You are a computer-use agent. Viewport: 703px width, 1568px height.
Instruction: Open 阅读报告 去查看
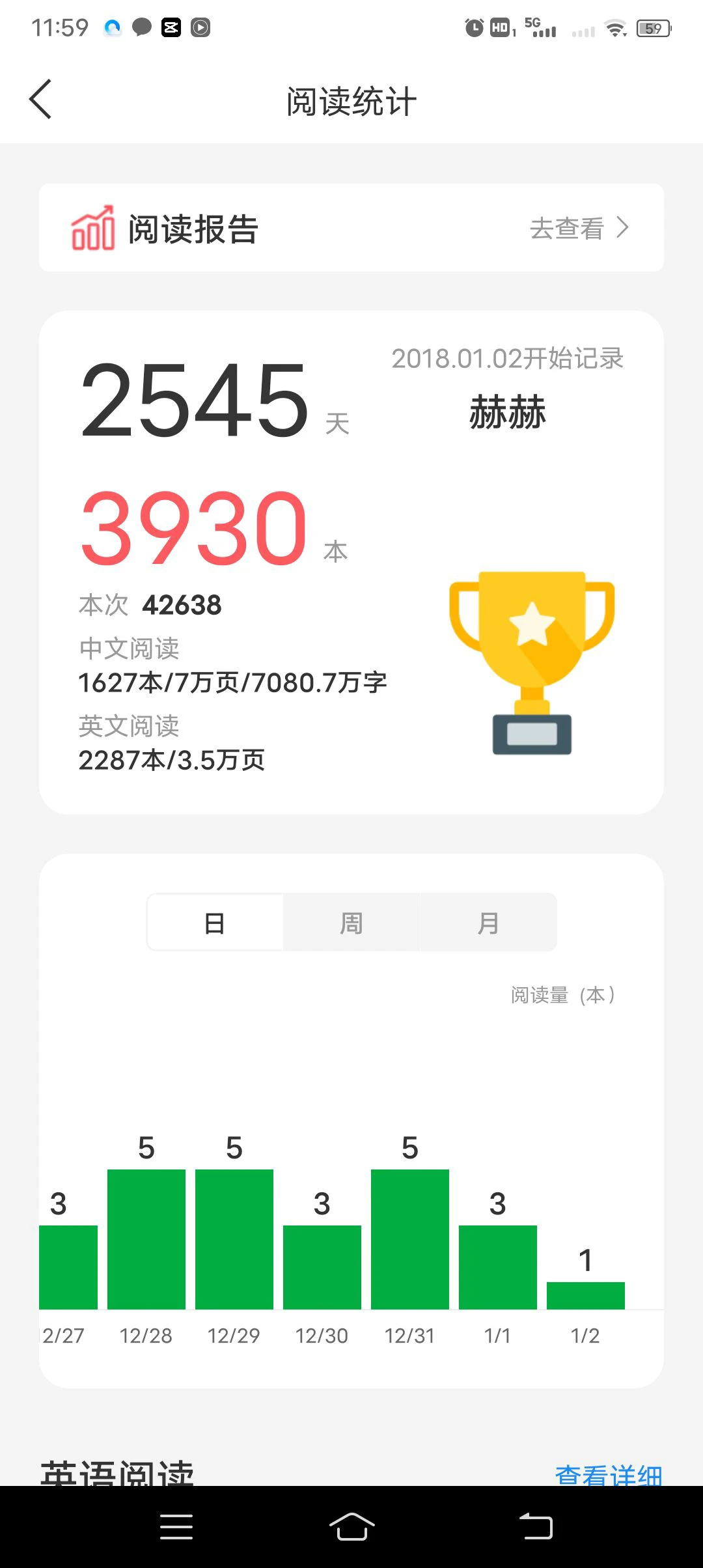pyautogui.click(x=578, y=229)
